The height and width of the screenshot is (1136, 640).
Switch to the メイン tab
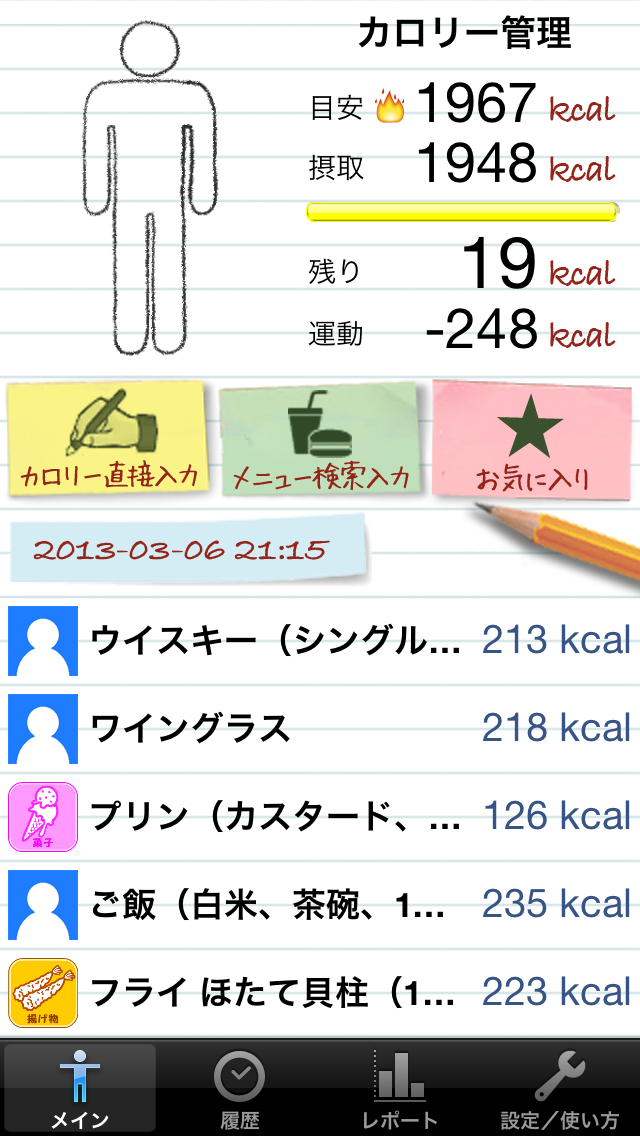[x=80, y=1088]
